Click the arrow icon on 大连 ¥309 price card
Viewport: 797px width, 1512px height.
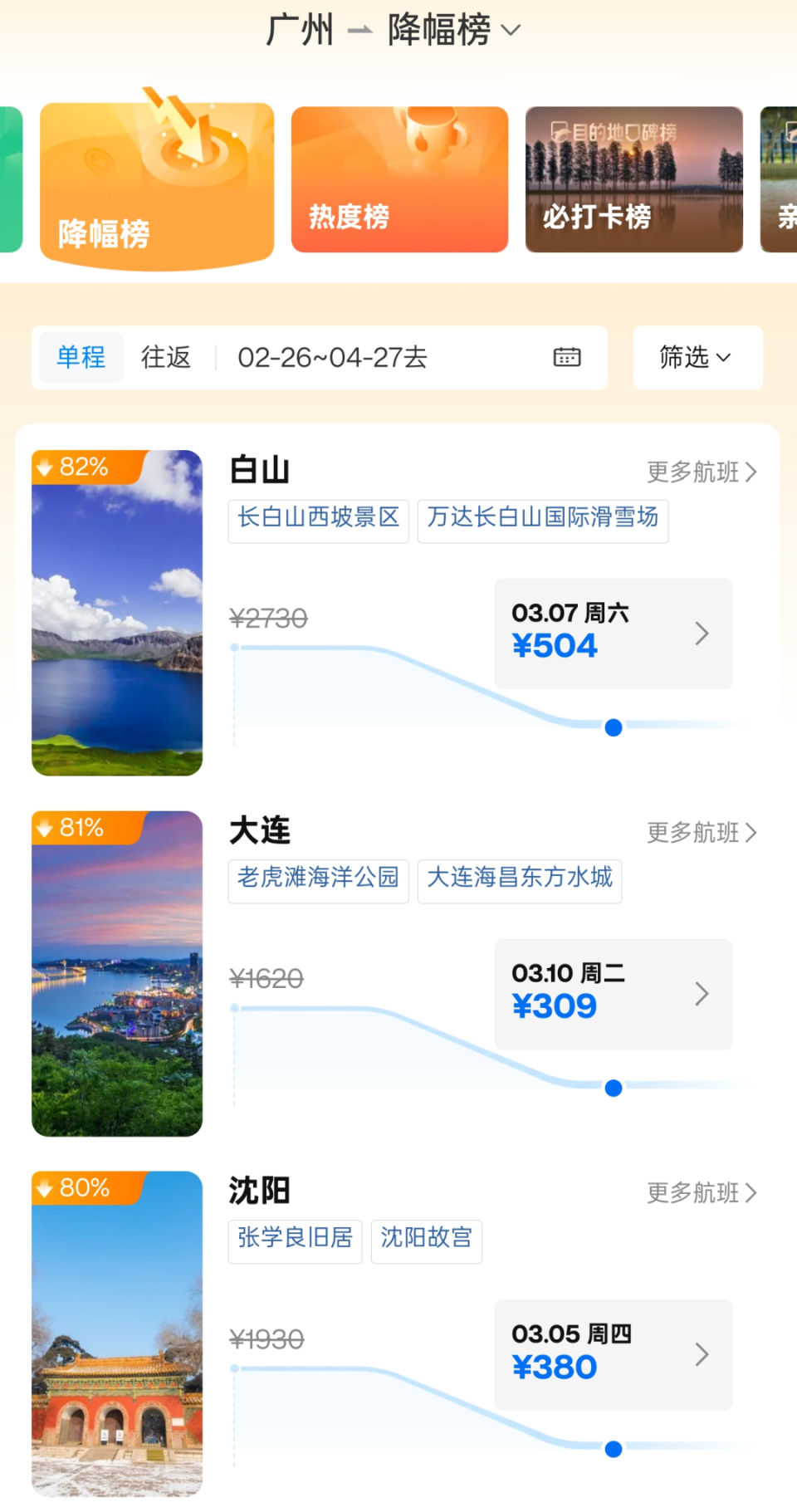pyautogui.click(x=703, y=994)
